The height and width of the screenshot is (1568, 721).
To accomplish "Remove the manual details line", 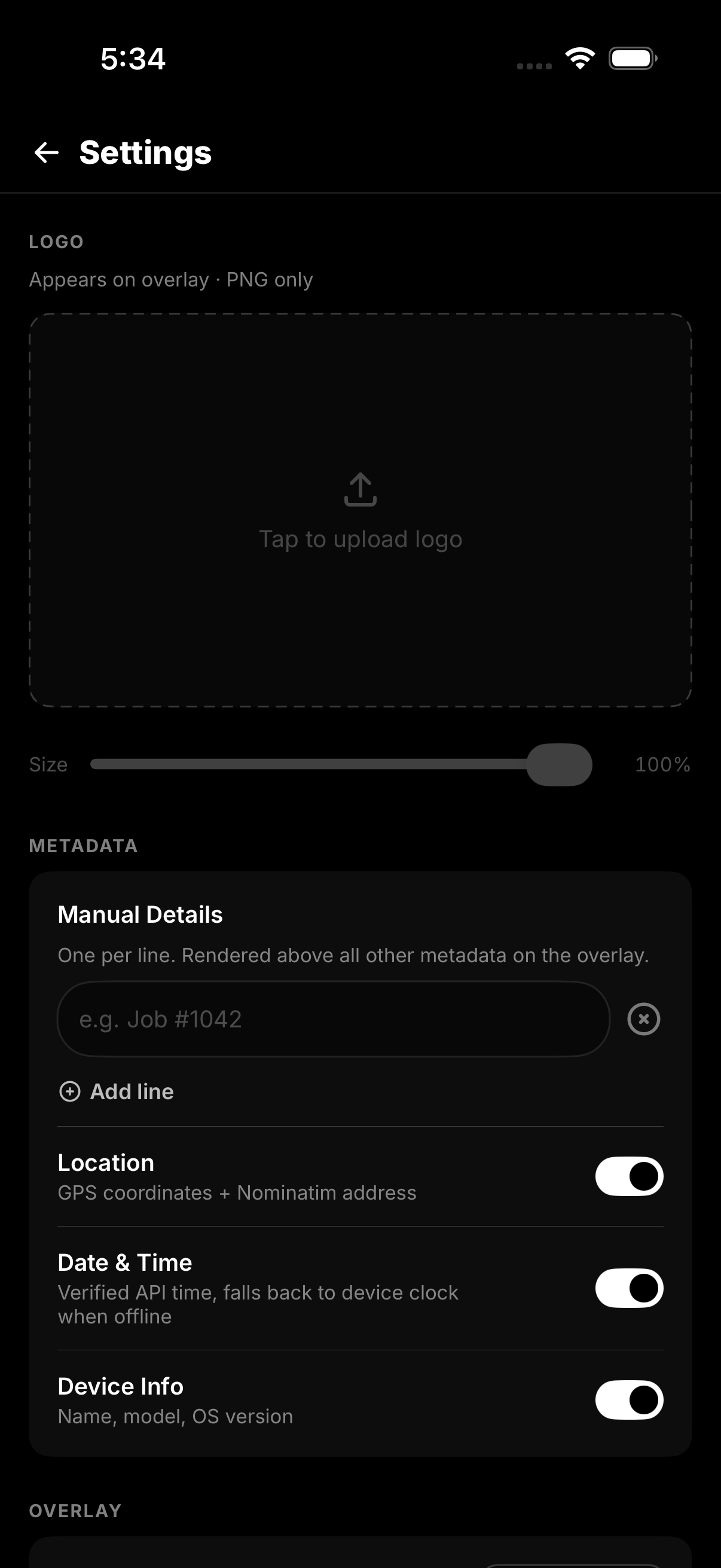I will (644, 1019).
